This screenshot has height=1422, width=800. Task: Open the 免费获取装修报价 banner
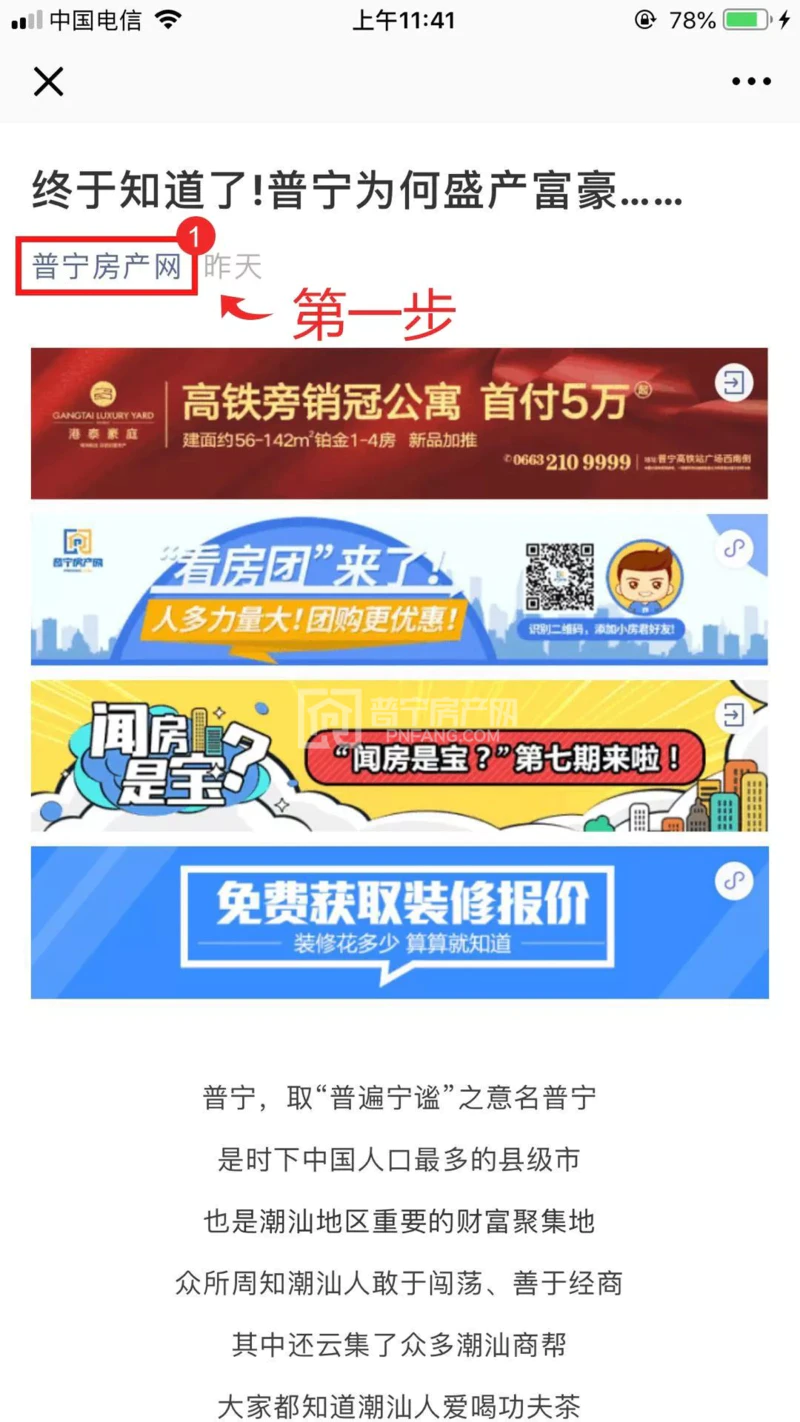tap(399, 922)
